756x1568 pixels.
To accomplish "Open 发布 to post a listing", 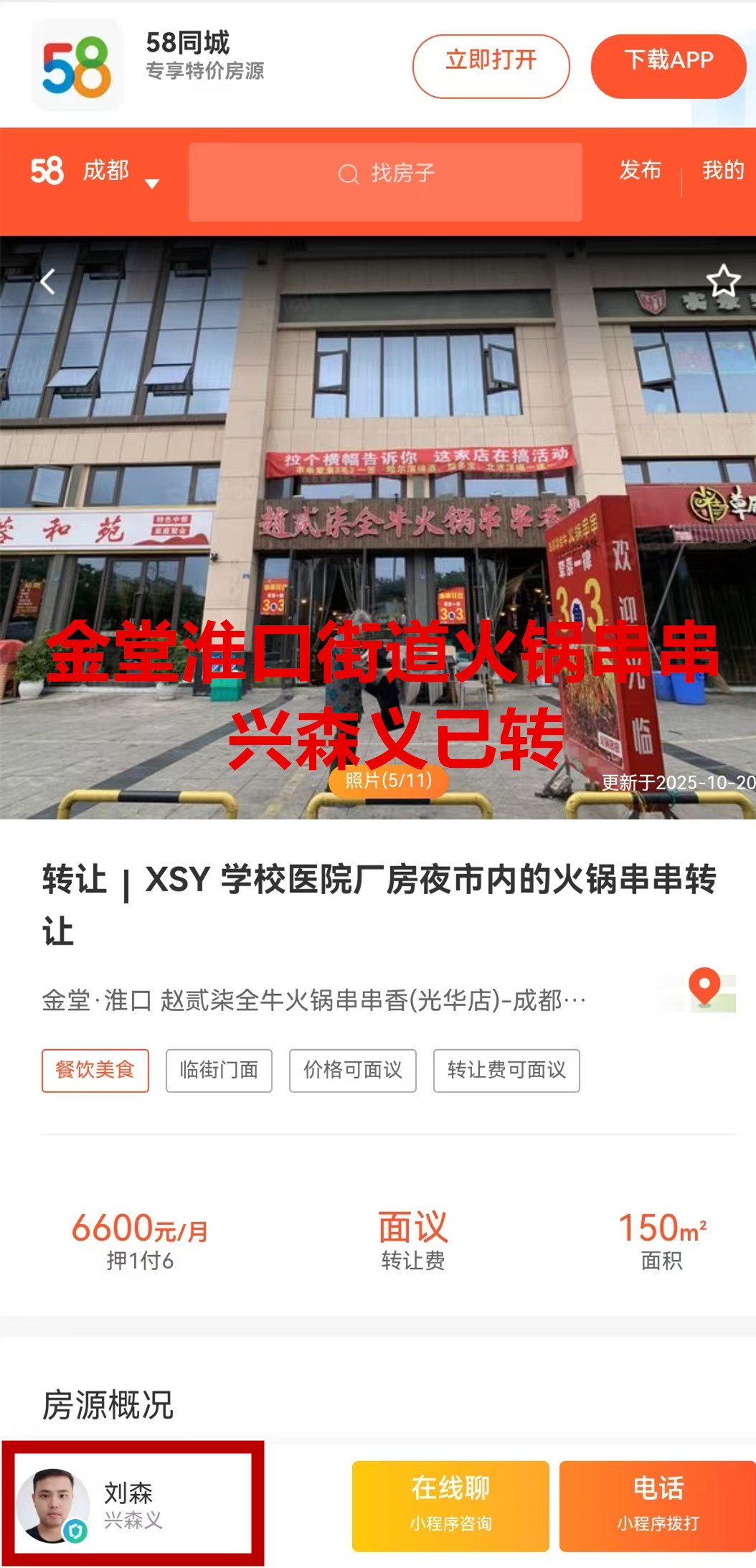I will pos(640,171).
